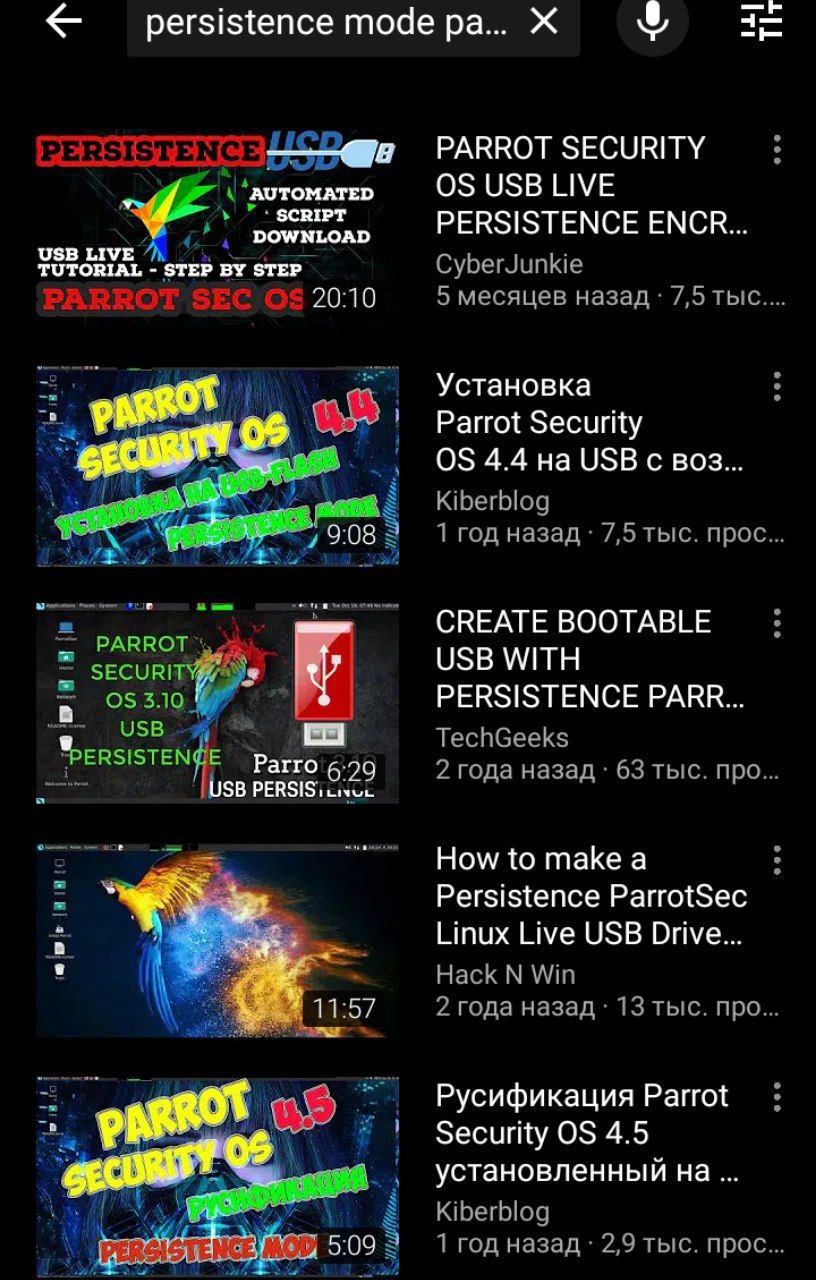Screen dimensions: 816x1280
Task: Start voice search with the microphone
Action: [652, 22]
